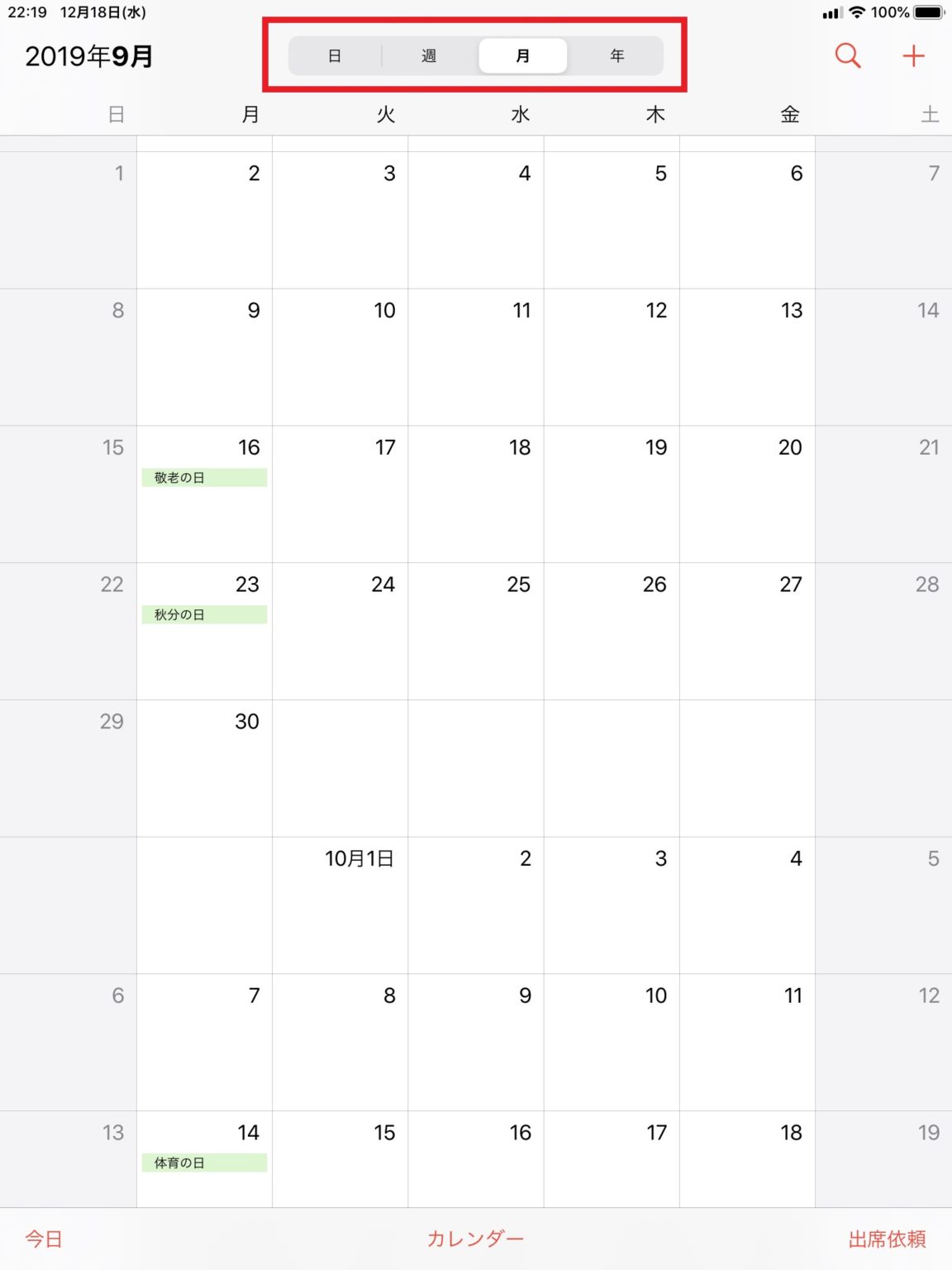Switch to the 週 (week) view
This screenshot has height=1270, width=952.
point(429,56)
